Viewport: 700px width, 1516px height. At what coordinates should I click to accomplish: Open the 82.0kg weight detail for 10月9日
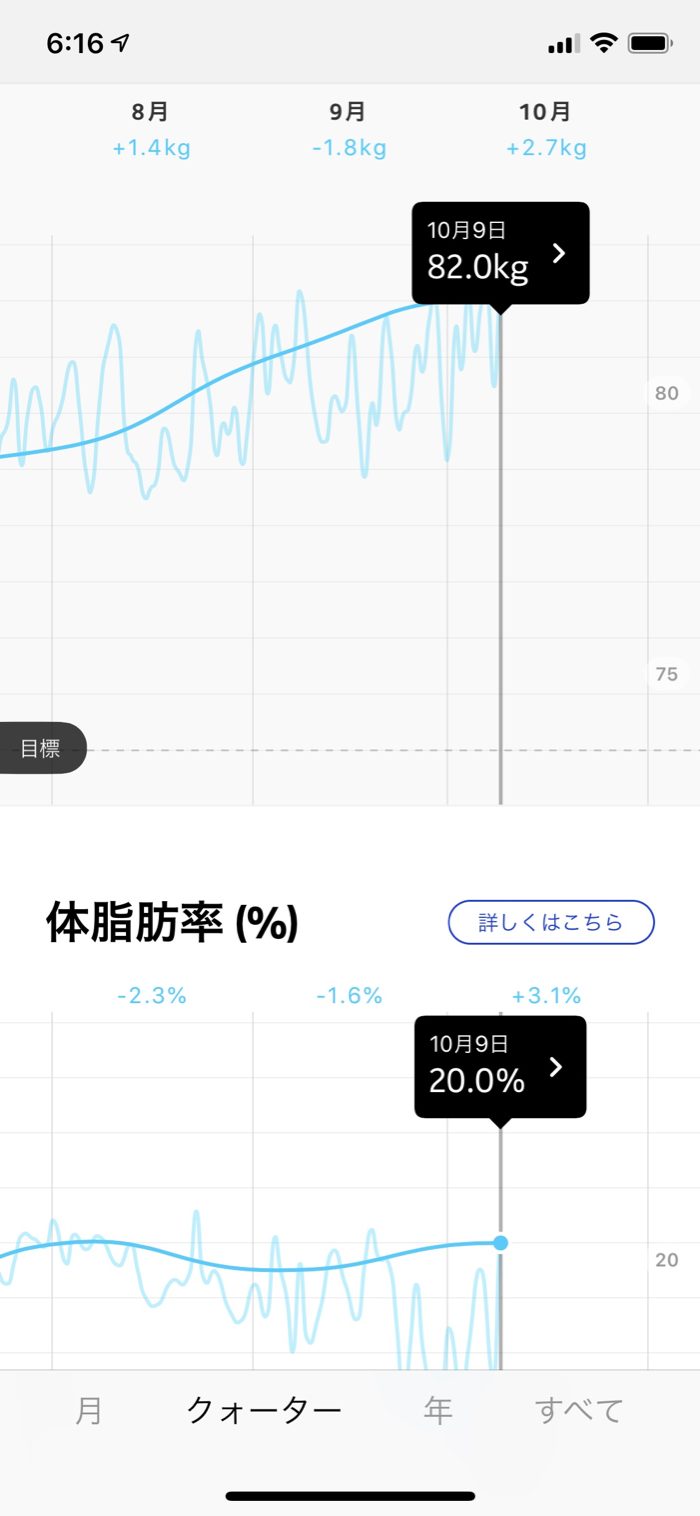tap(500, 253)
